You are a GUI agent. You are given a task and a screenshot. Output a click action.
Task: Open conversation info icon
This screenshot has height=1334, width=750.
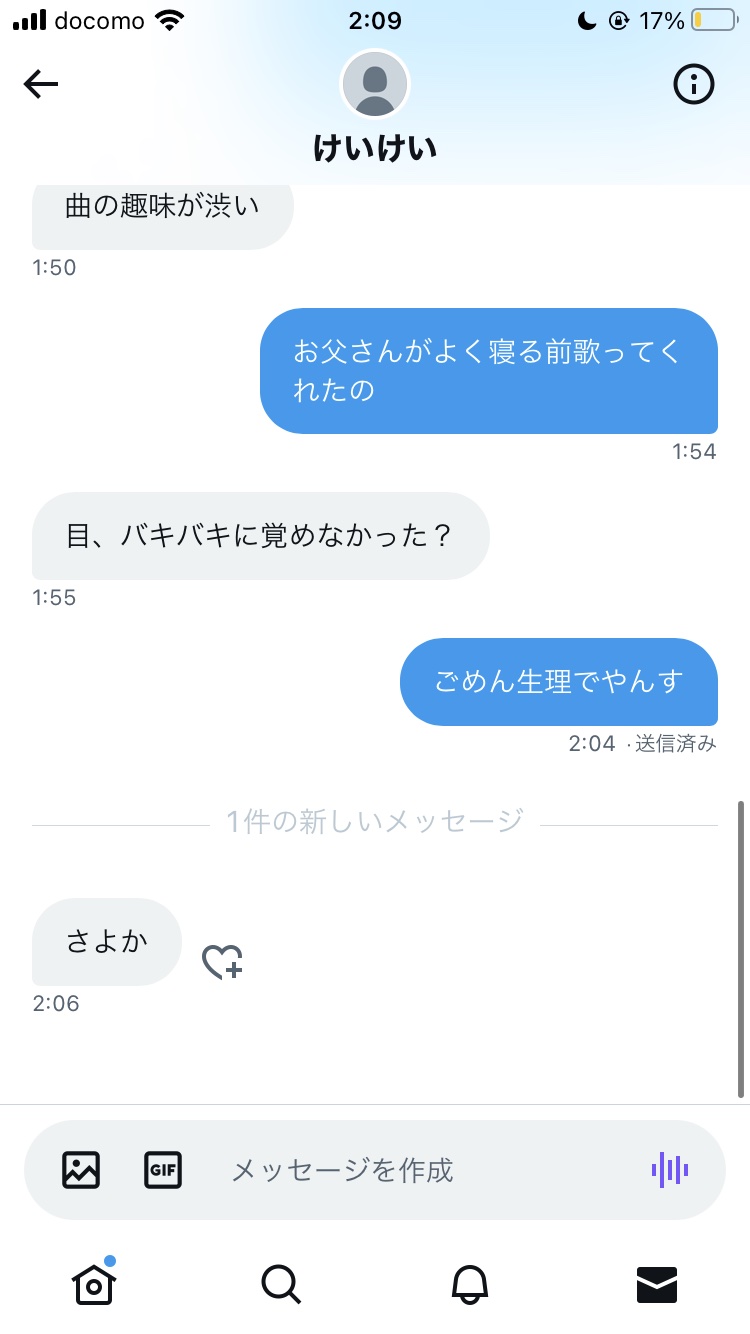pos(694,85)
